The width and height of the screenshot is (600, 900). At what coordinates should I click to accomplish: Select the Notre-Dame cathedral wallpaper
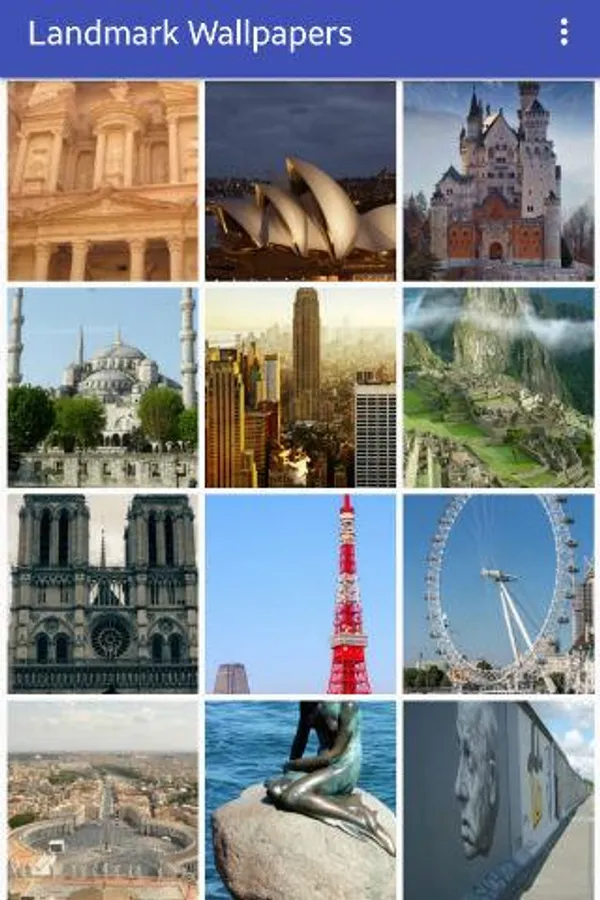pyautogui.click(x=103, y=593)
